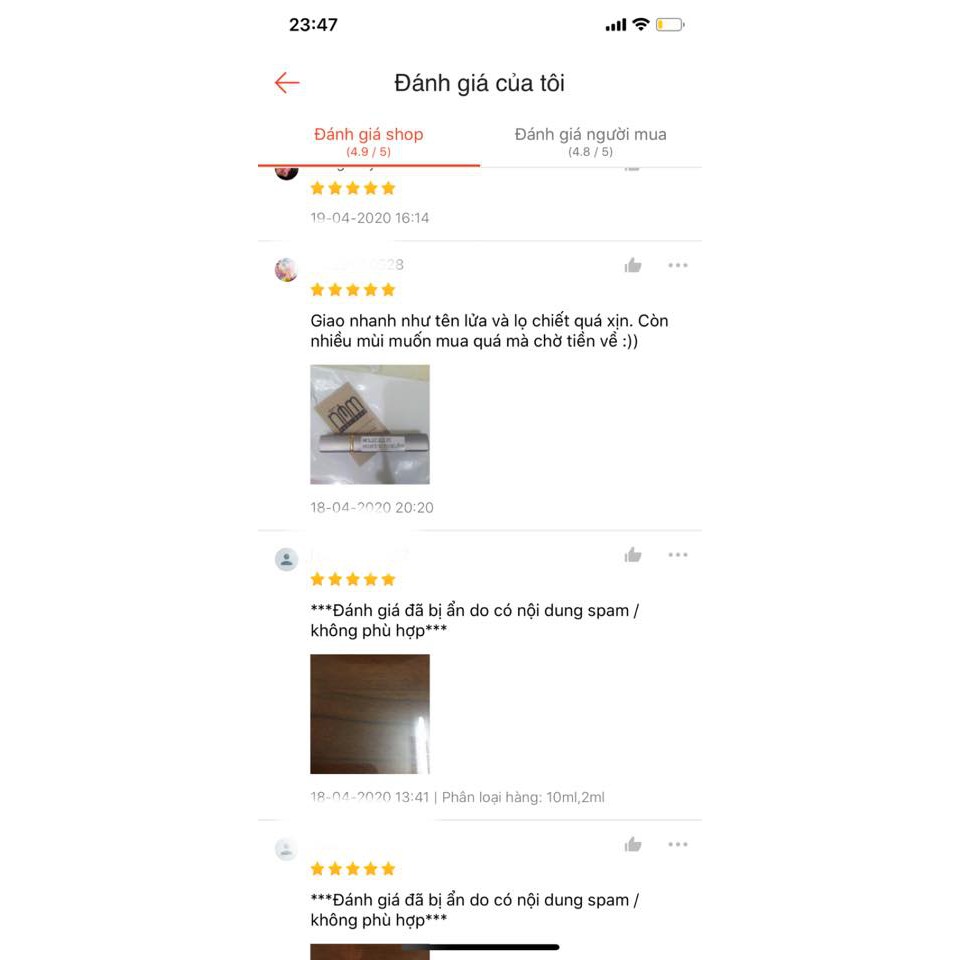Switch to the Đánh giá shop tab

369,141
